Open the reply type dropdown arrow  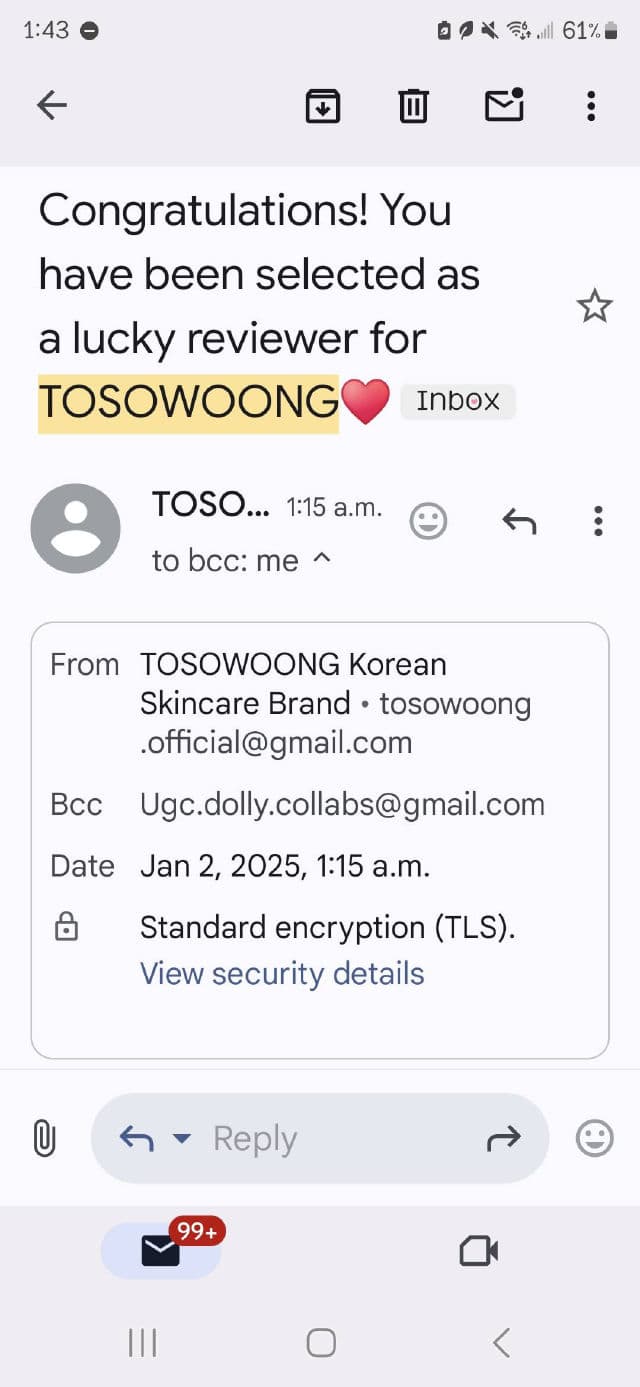click(181, 1138)
